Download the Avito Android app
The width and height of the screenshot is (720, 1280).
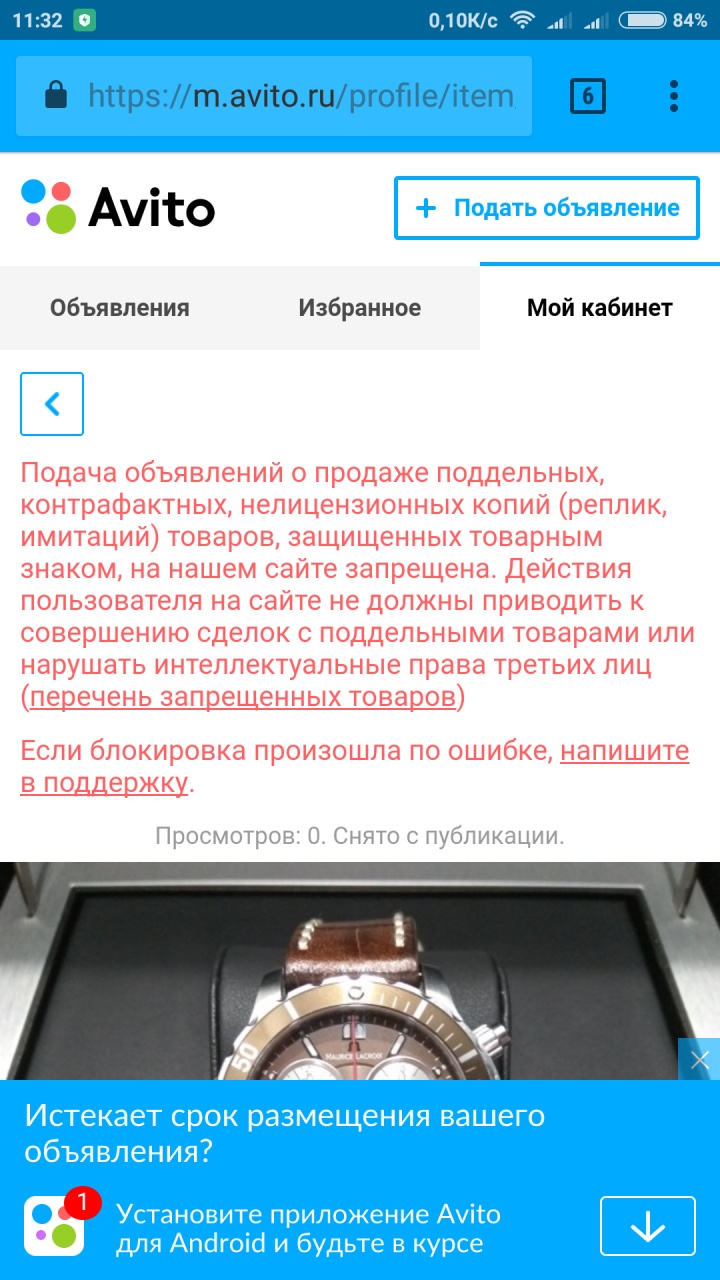point(647,1226)
